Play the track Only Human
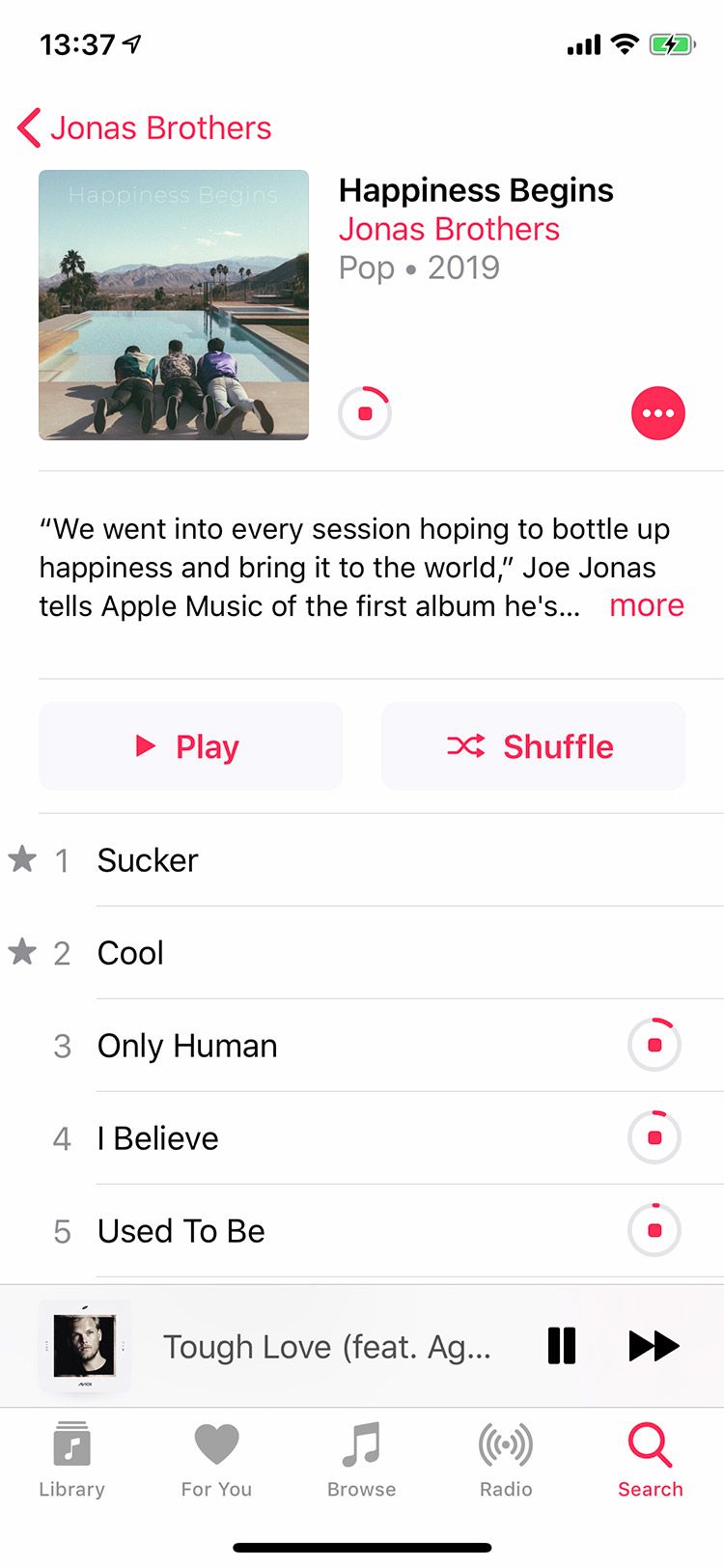724x1568 pixels. [x=187, y=1046]
